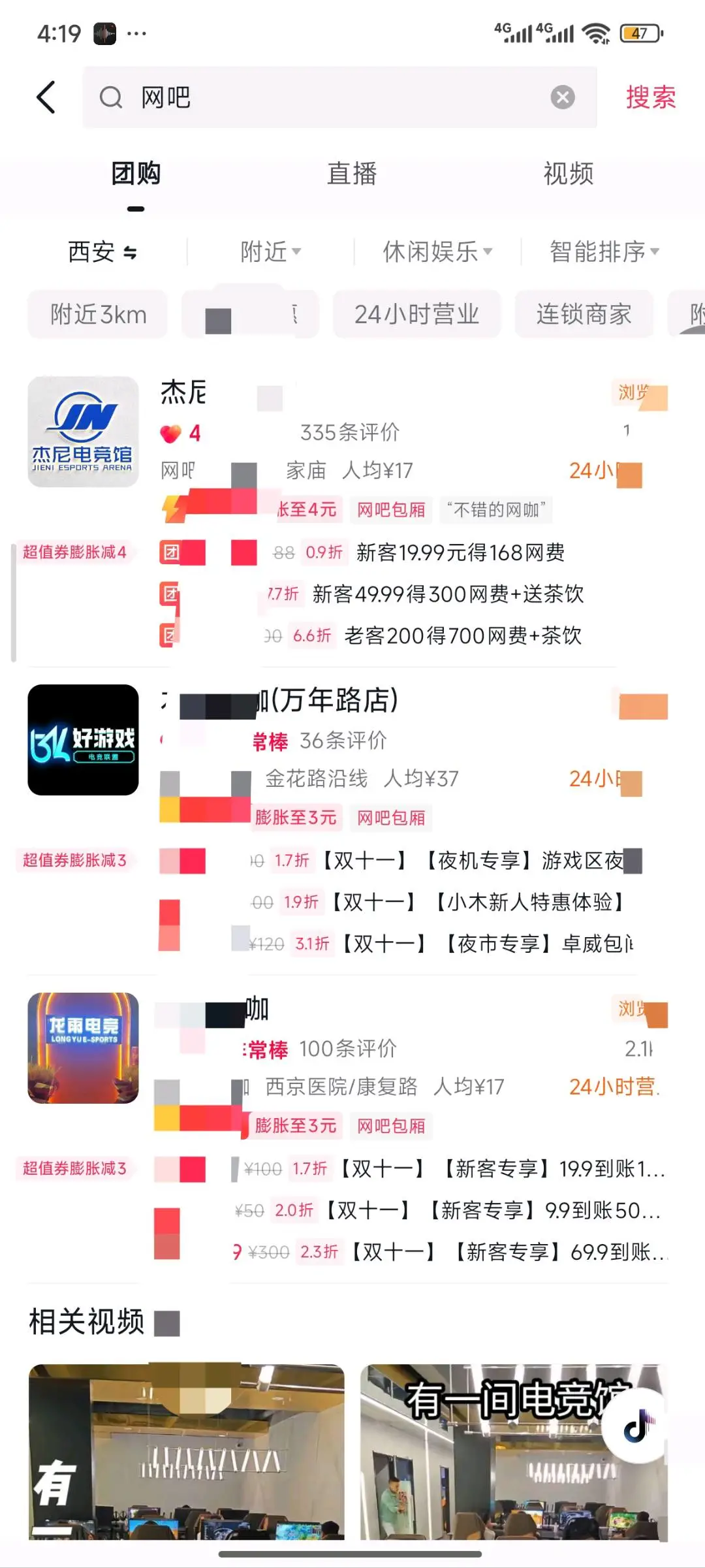Open the 新客19.99元得168网费 deal
This screenshot has height=1568, width=705.
coord(462,553)
